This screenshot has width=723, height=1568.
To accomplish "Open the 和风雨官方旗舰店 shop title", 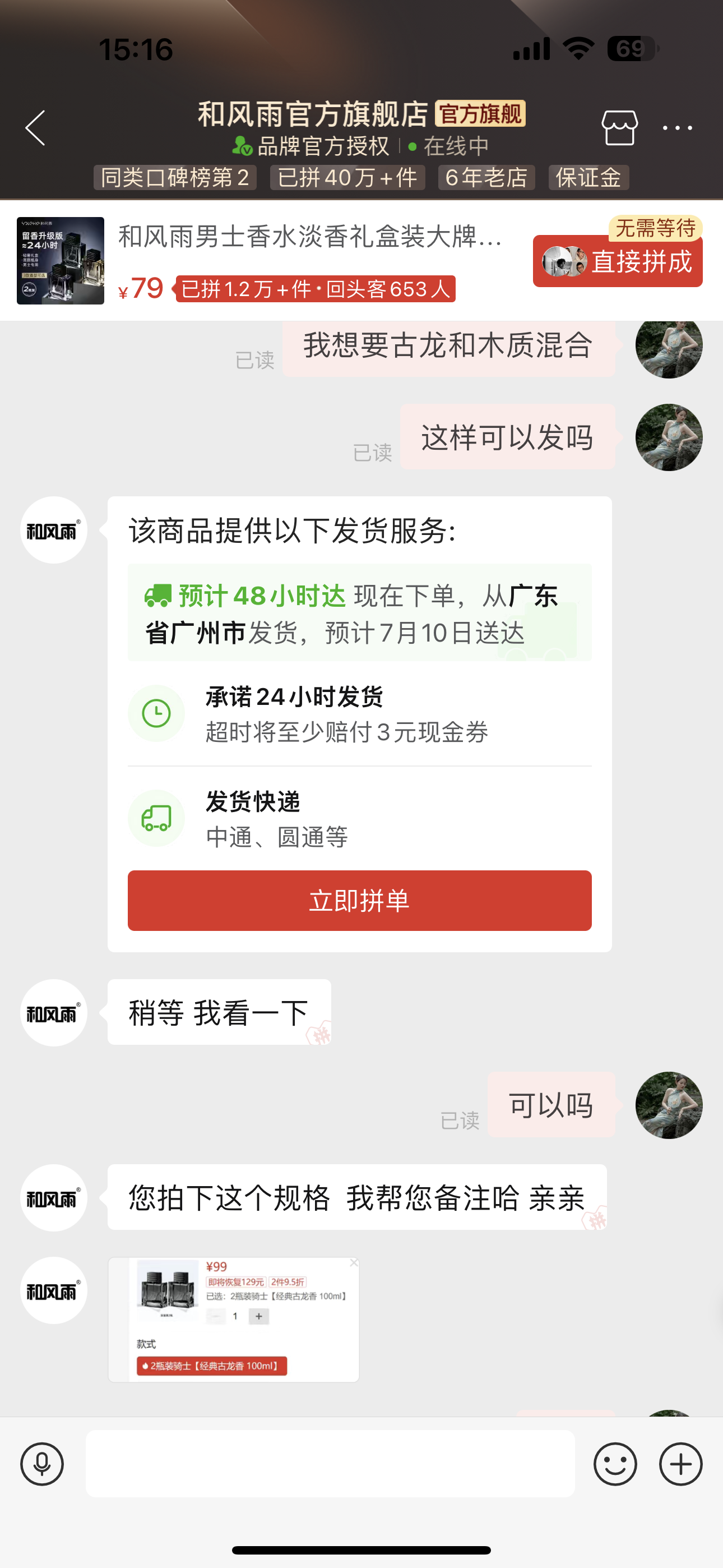I will [313, 114].
